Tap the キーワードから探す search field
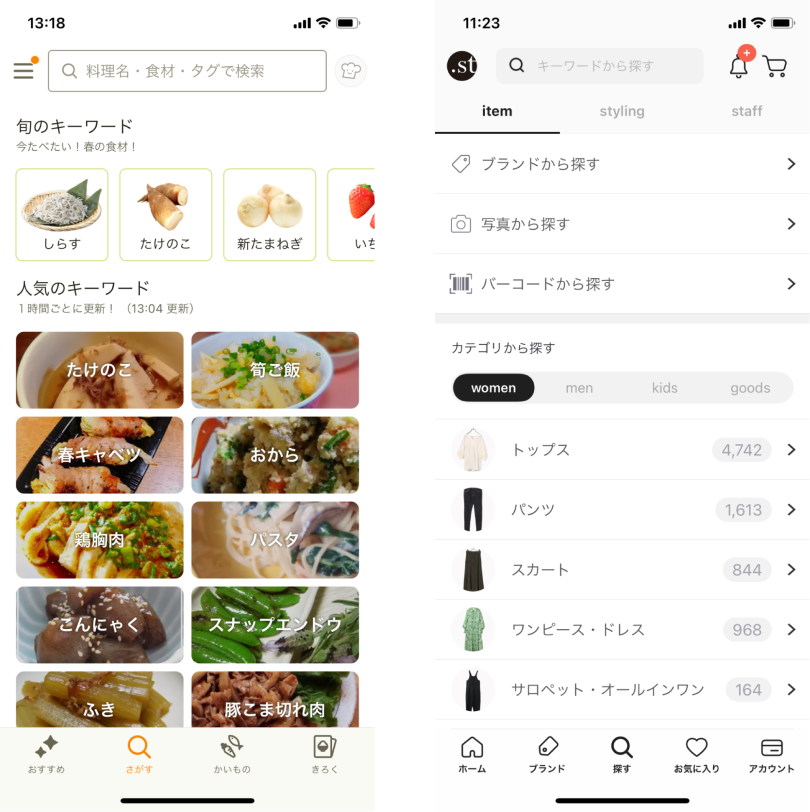 pos(600,66)
